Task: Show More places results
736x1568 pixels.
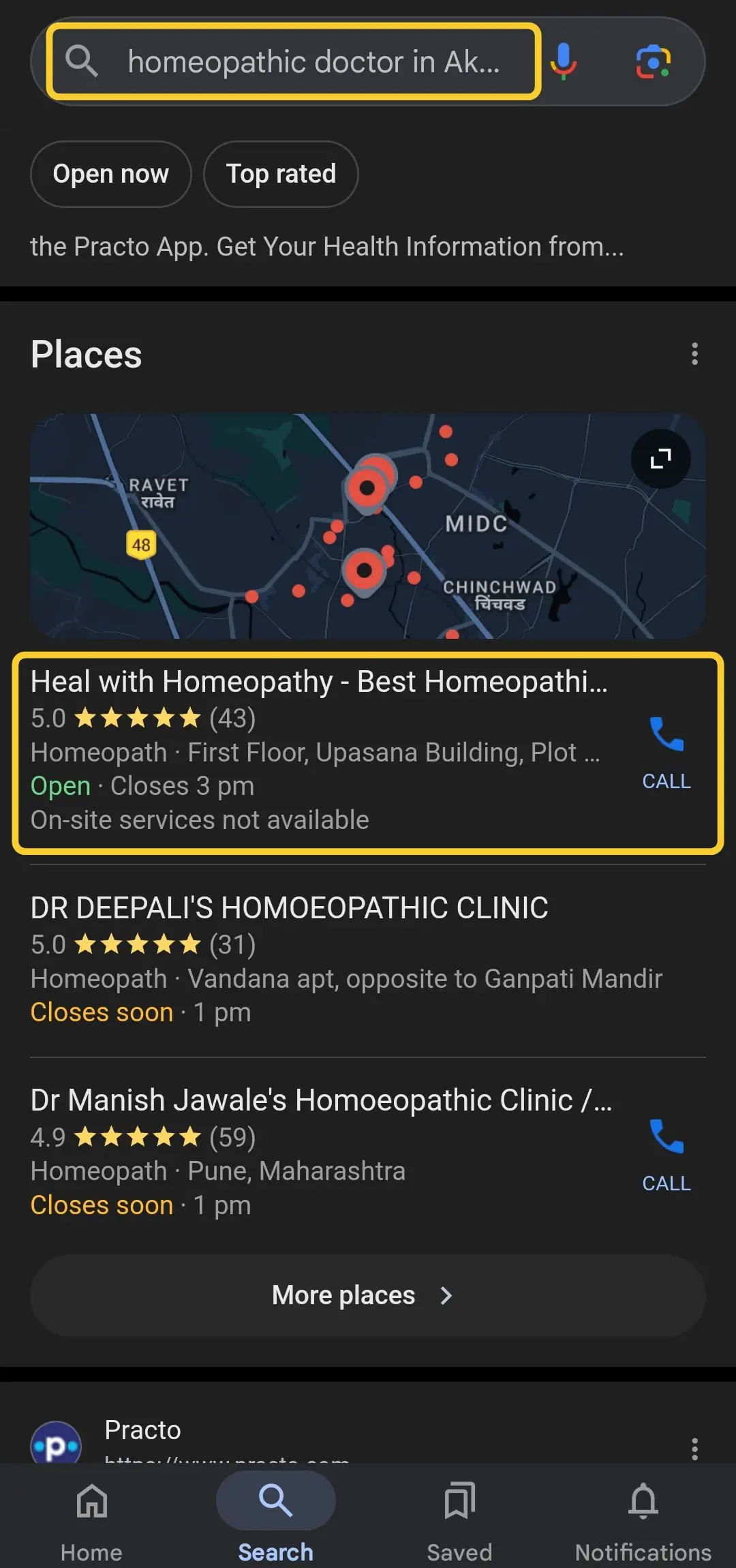Action: 367,1295
